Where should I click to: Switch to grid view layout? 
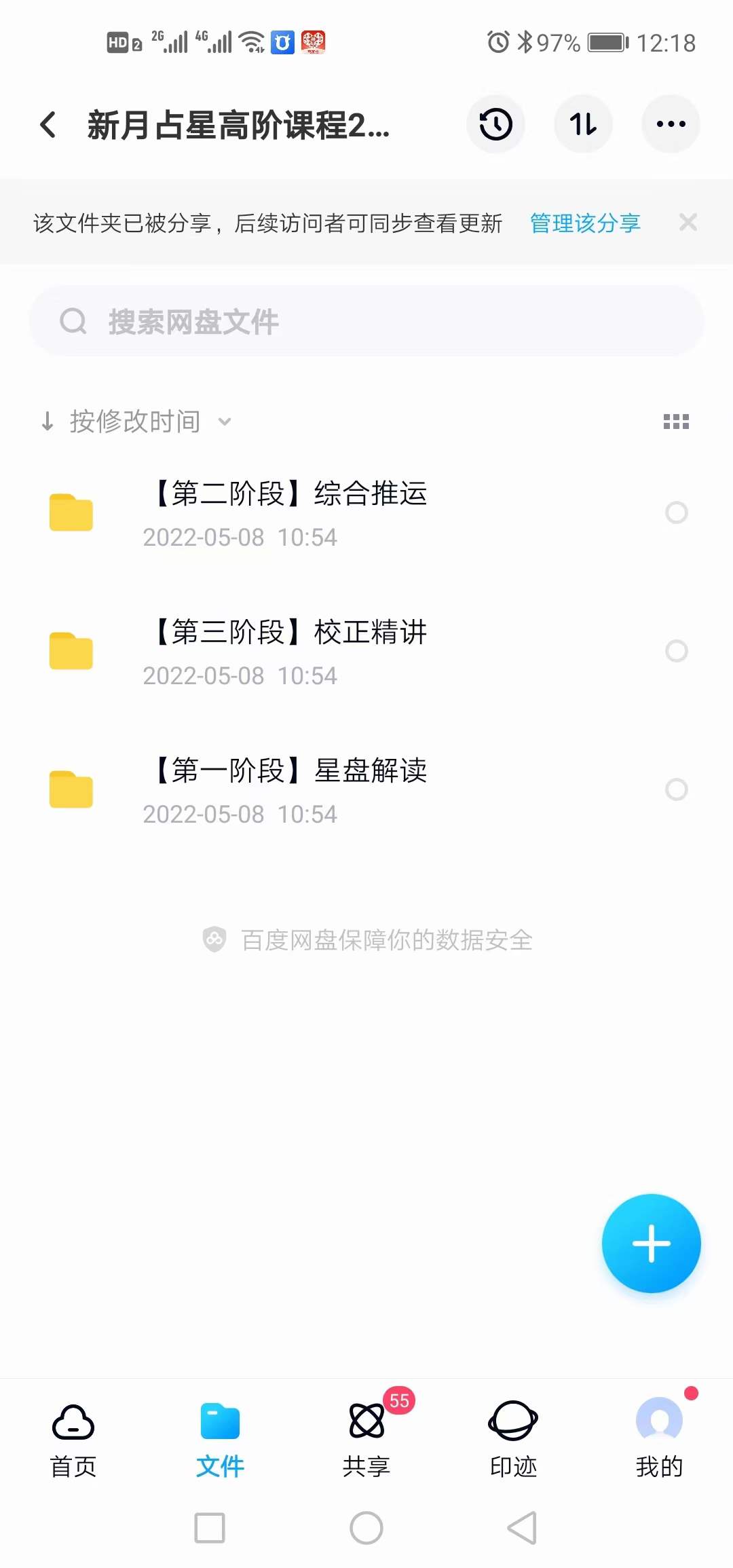[675, 422]
